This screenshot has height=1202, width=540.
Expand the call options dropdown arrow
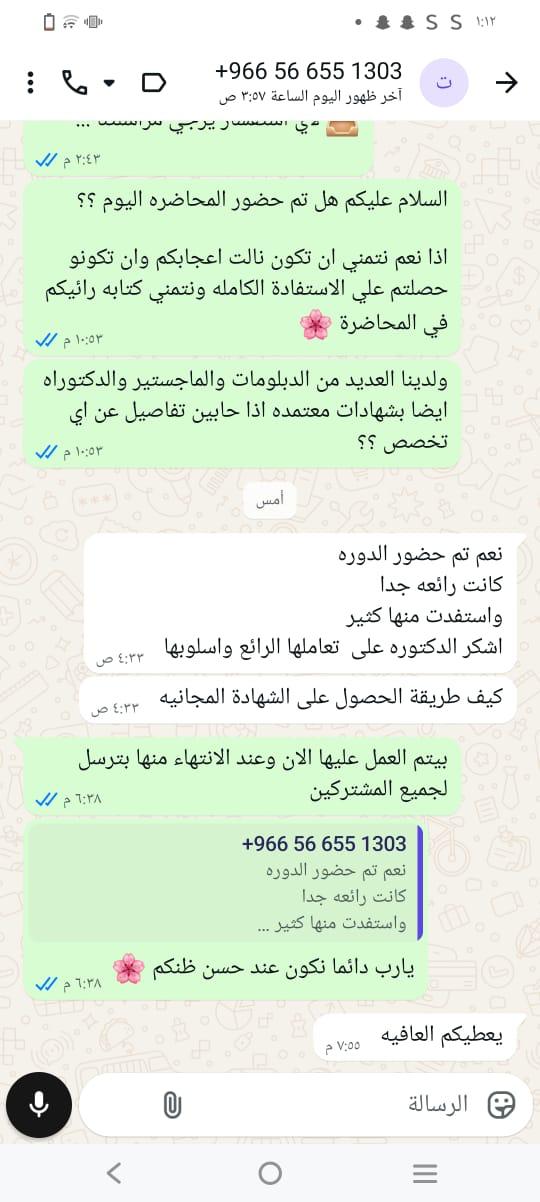(x=109, y=83)
